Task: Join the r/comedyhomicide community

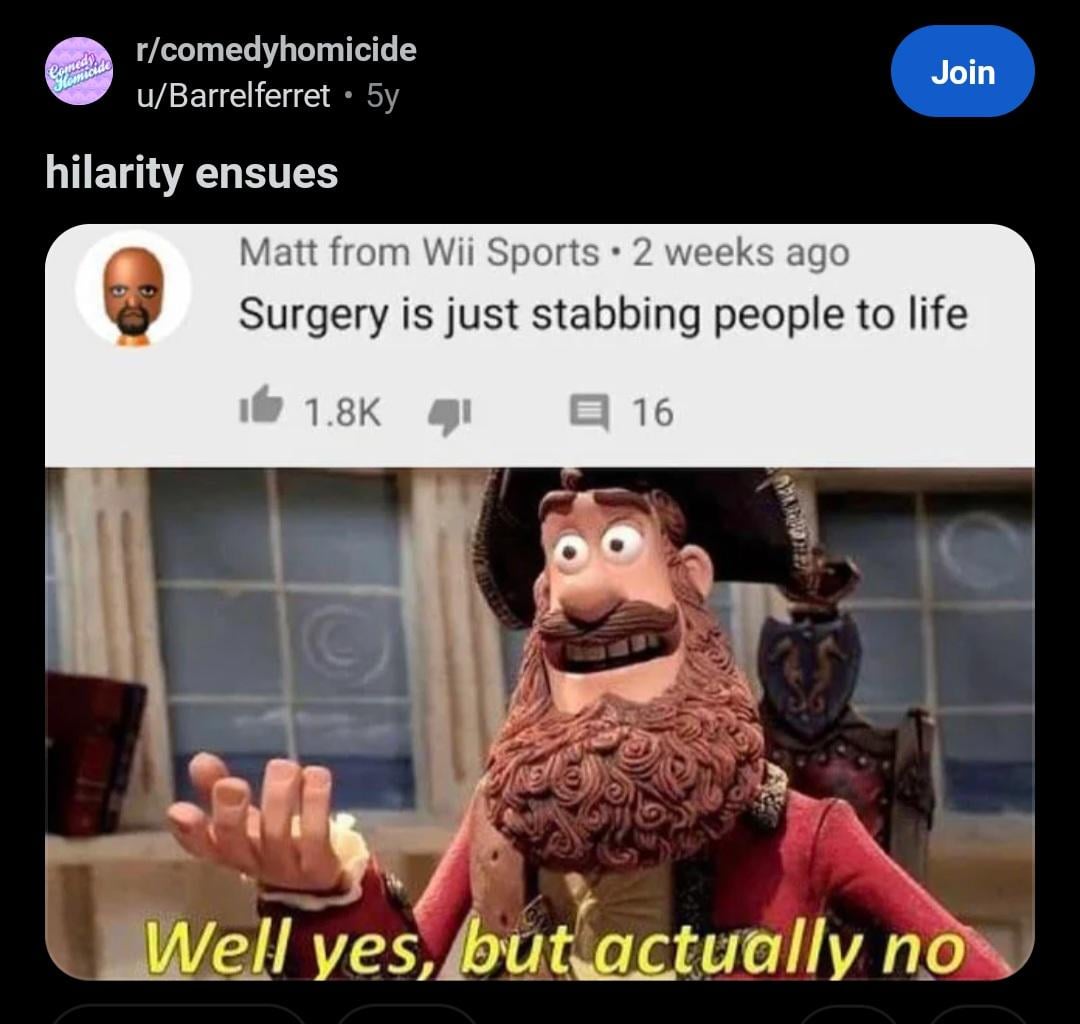Action: 962,72
